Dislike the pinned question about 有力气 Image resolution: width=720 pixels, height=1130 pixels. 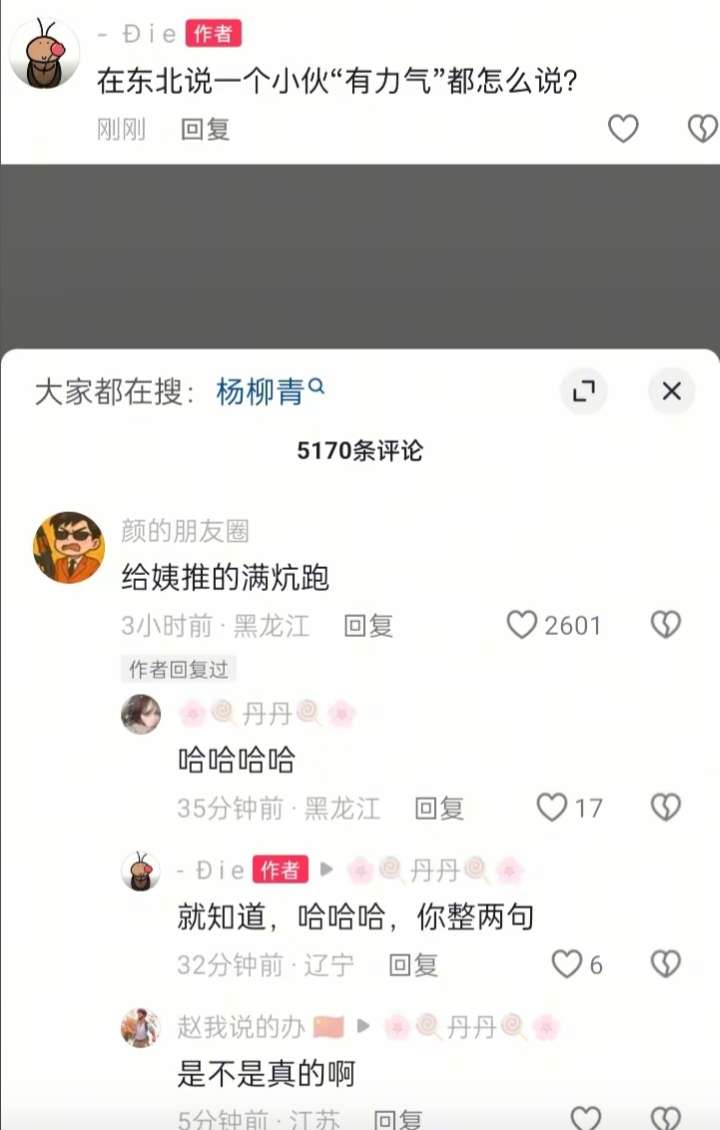tap(702, 128)
